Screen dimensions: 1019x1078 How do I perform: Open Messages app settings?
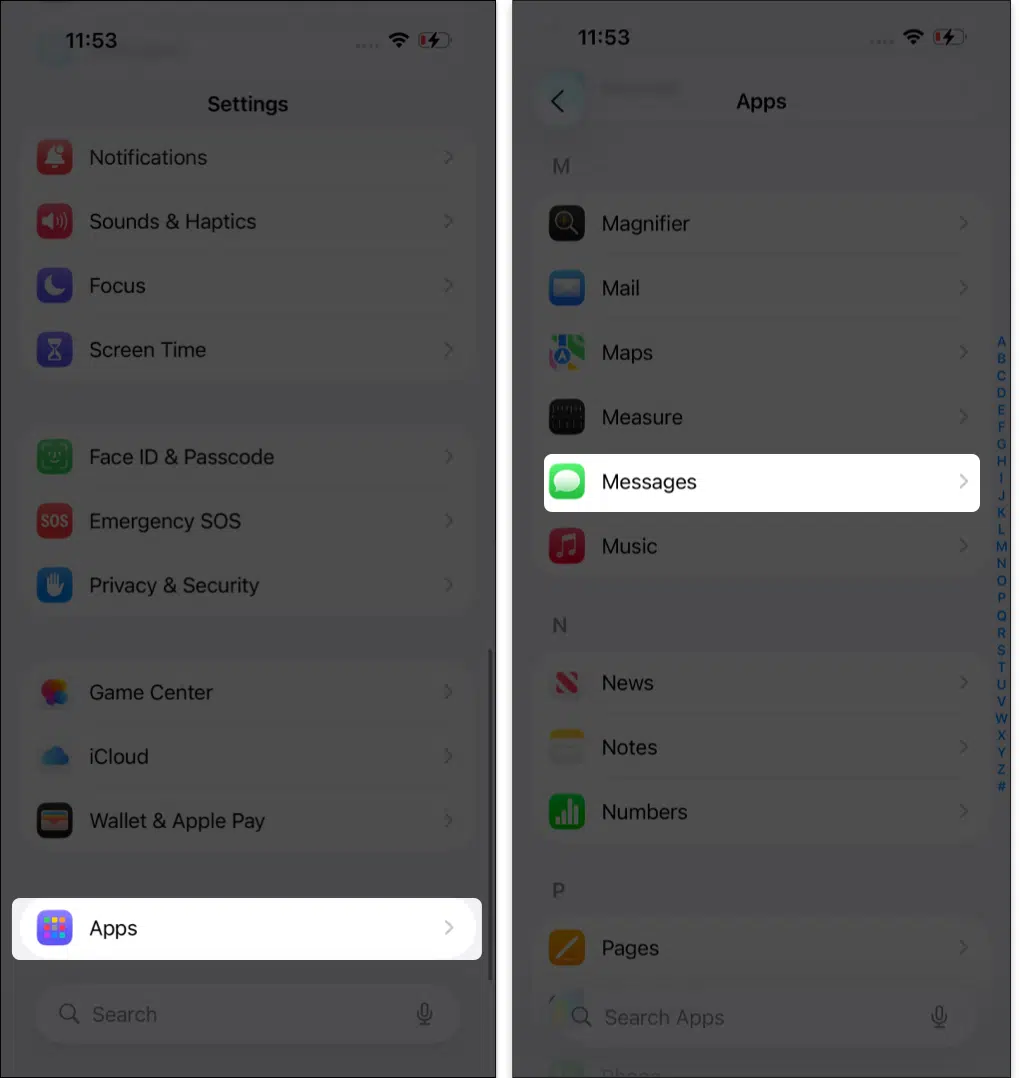click(760, 482)
